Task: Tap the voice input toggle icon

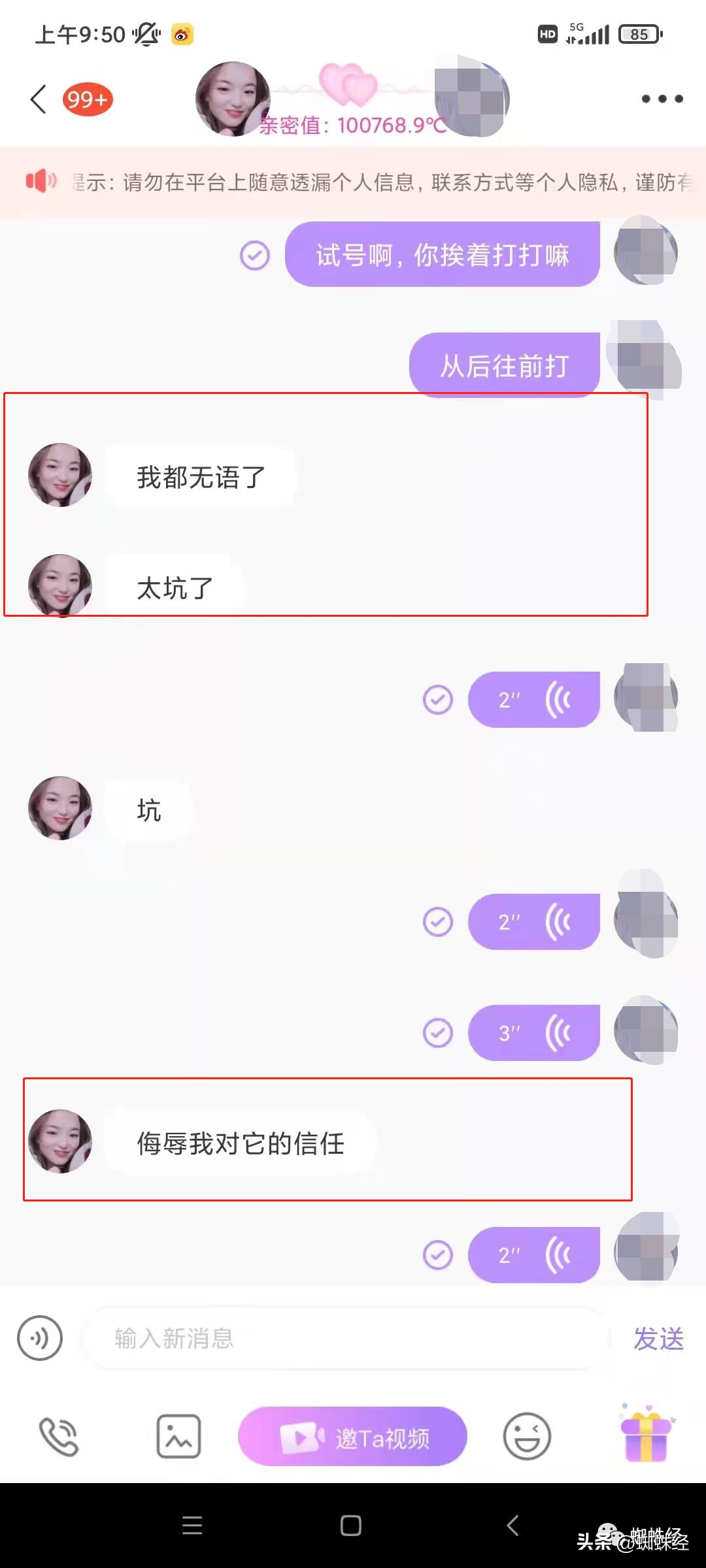Action: [40, 1338]
